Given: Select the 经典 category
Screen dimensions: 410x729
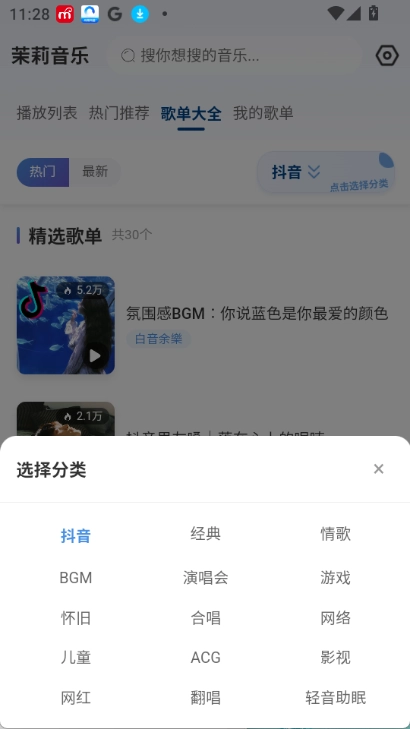Looking at the screenshot, I should pyautogui.click(x=205, y=534).
